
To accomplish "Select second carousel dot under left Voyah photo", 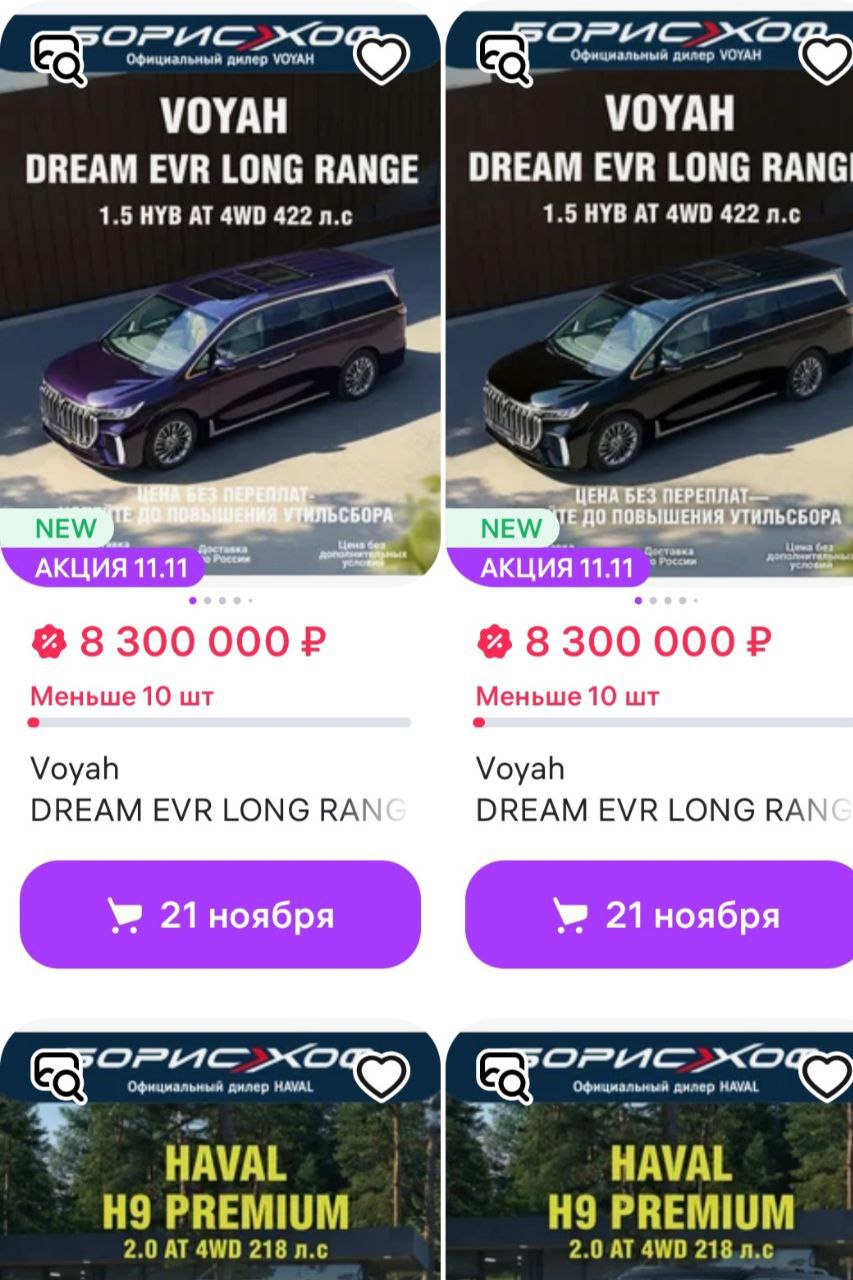I will [207, 601].
